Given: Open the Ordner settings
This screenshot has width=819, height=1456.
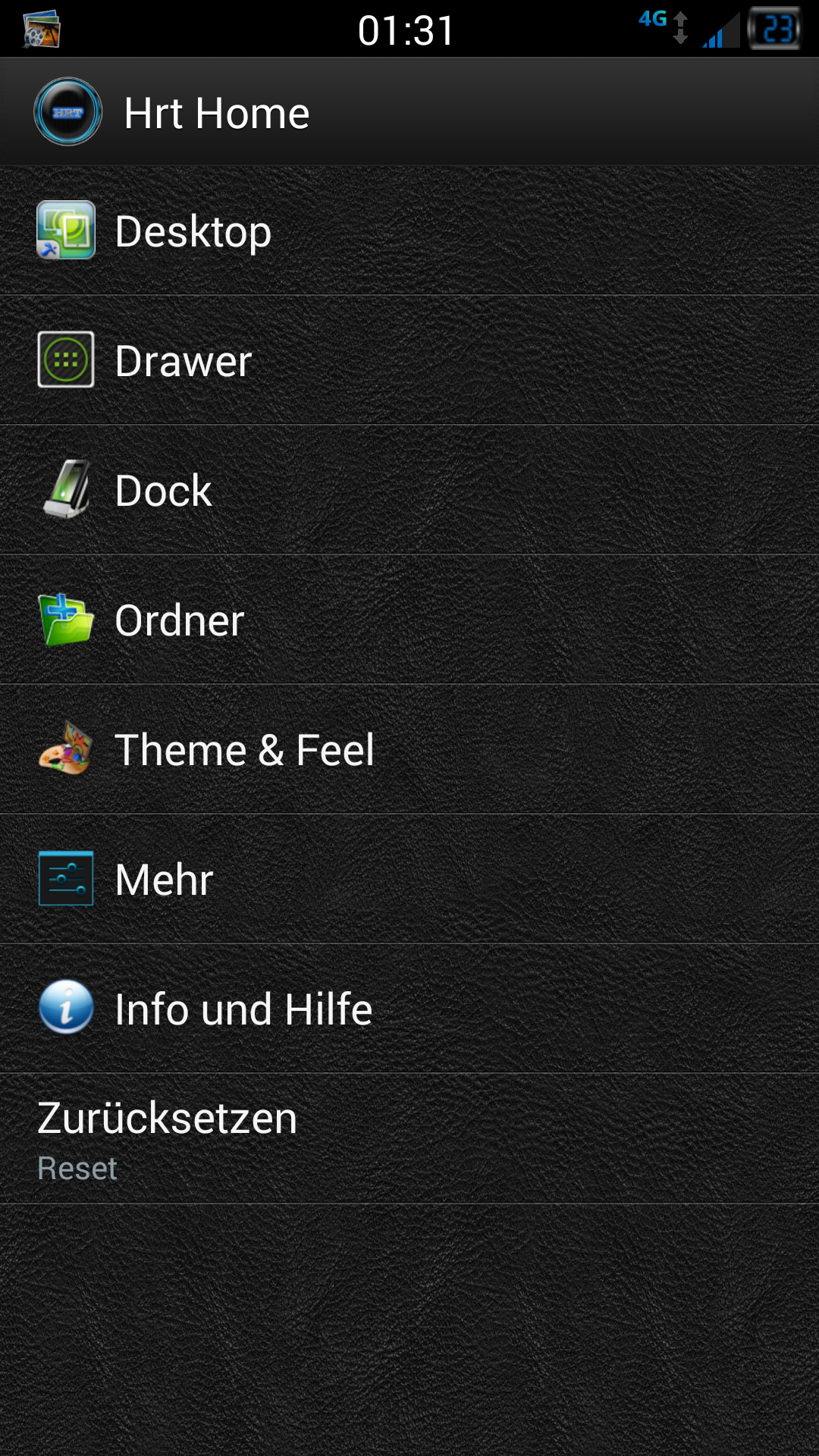Looking at the screenshot, I should click(x=409, y=620).
